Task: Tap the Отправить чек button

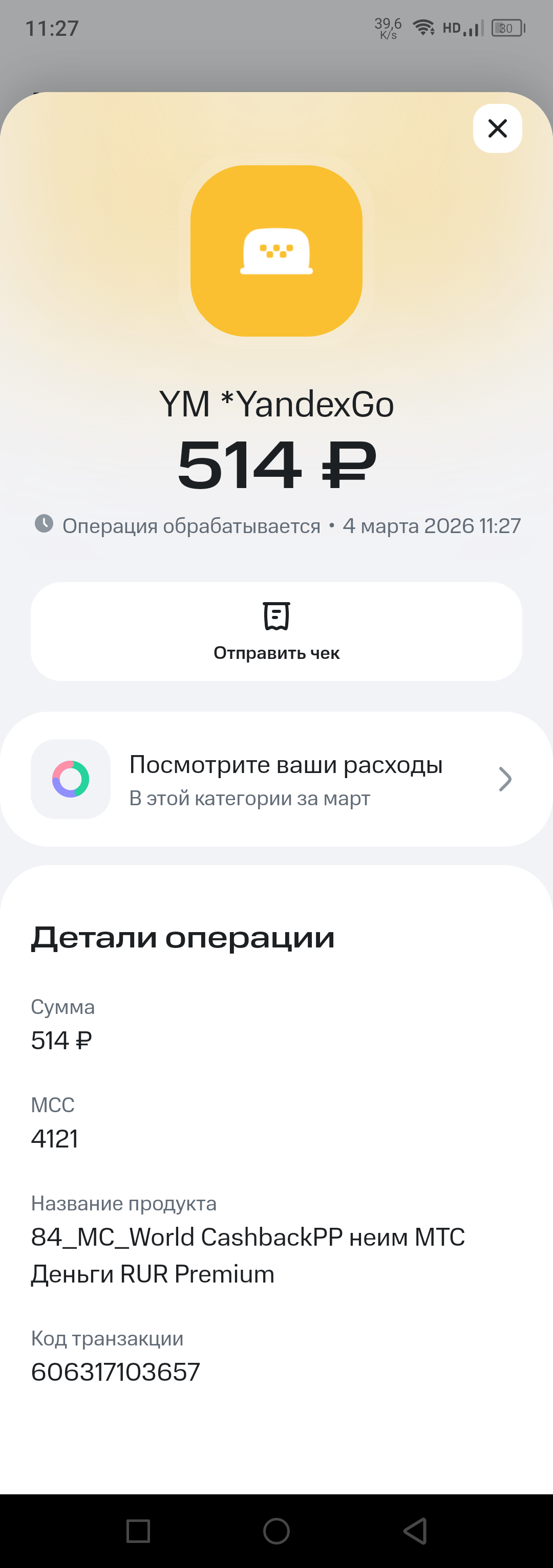Action: [x=276, y=631]
